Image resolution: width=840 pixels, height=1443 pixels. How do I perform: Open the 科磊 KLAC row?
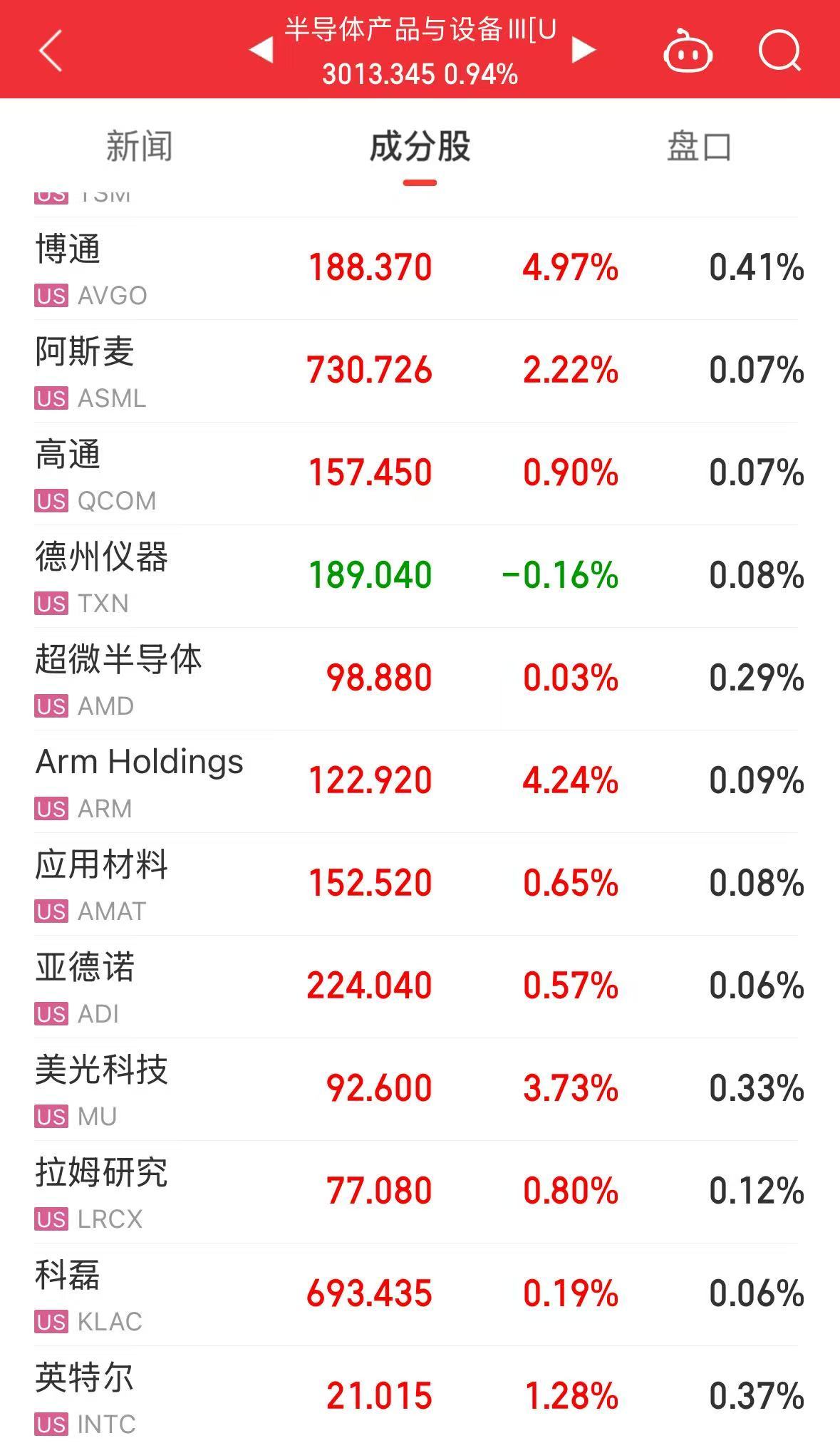coord(420,1295)
